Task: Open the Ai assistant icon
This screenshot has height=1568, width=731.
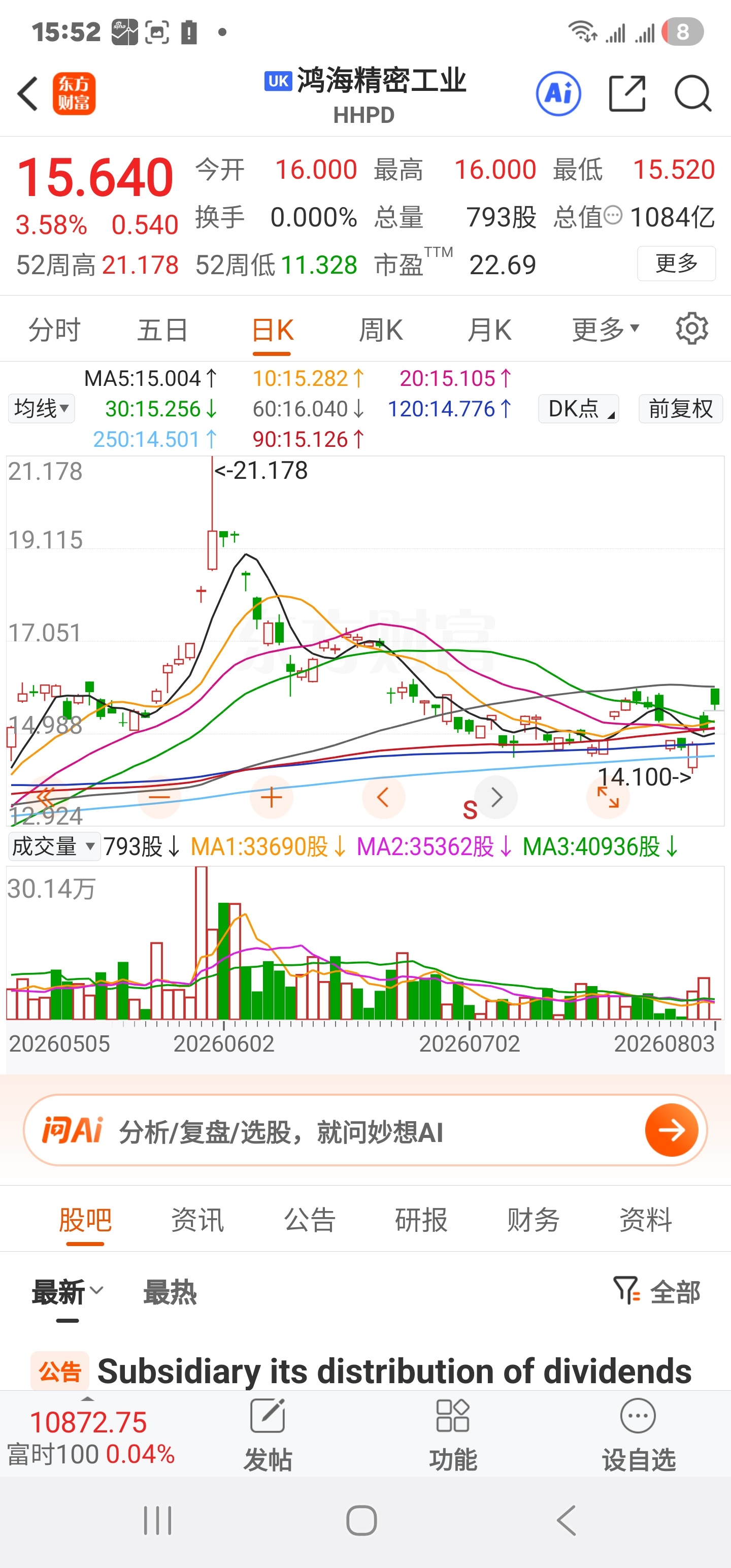Action: (x=558, y=94)
